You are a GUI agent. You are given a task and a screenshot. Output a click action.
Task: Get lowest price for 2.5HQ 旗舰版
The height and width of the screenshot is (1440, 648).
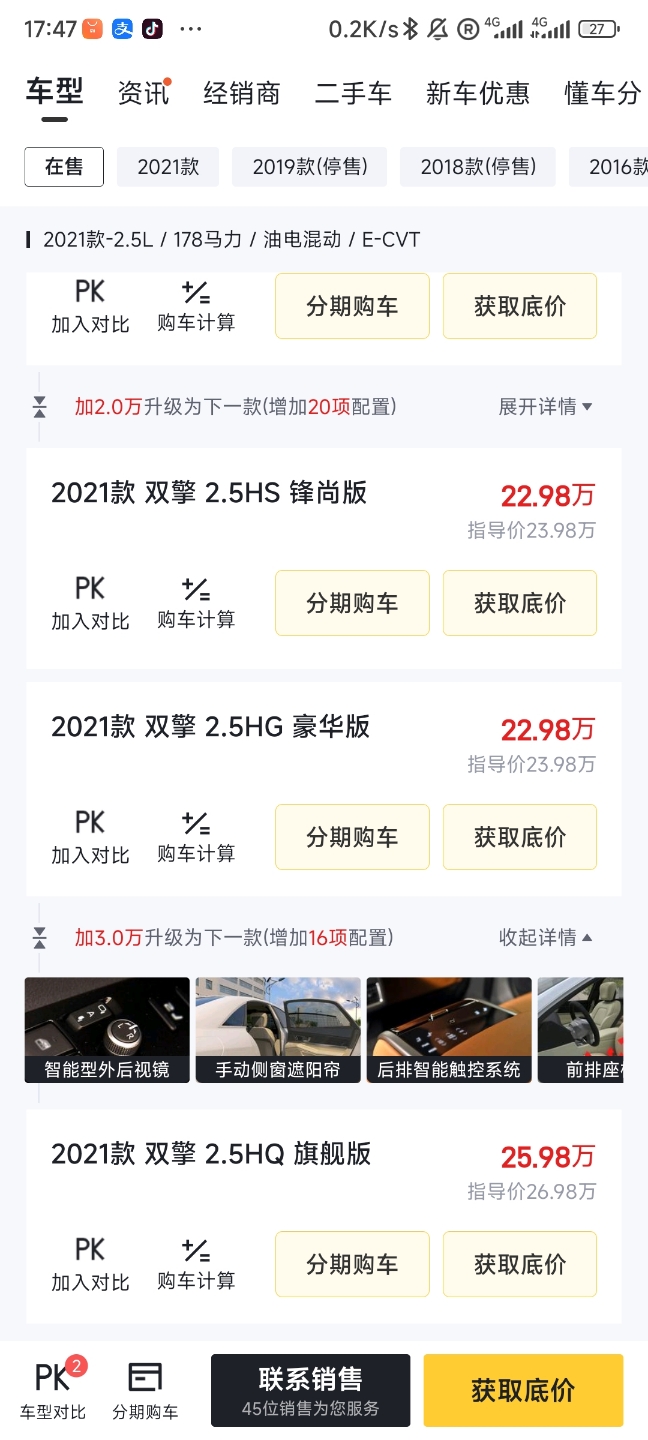coord(520,1264)
